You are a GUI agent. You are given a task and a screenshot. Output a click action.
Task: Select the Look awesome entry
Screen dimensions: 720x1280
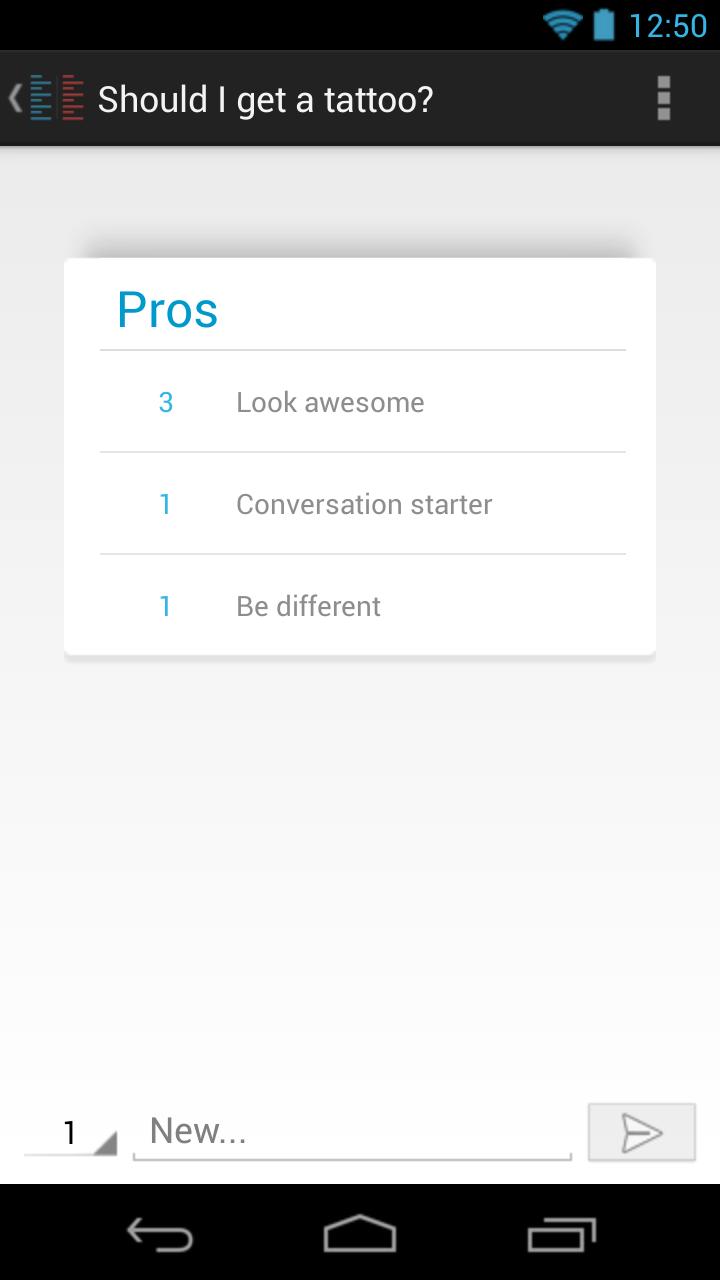[329, 402]
